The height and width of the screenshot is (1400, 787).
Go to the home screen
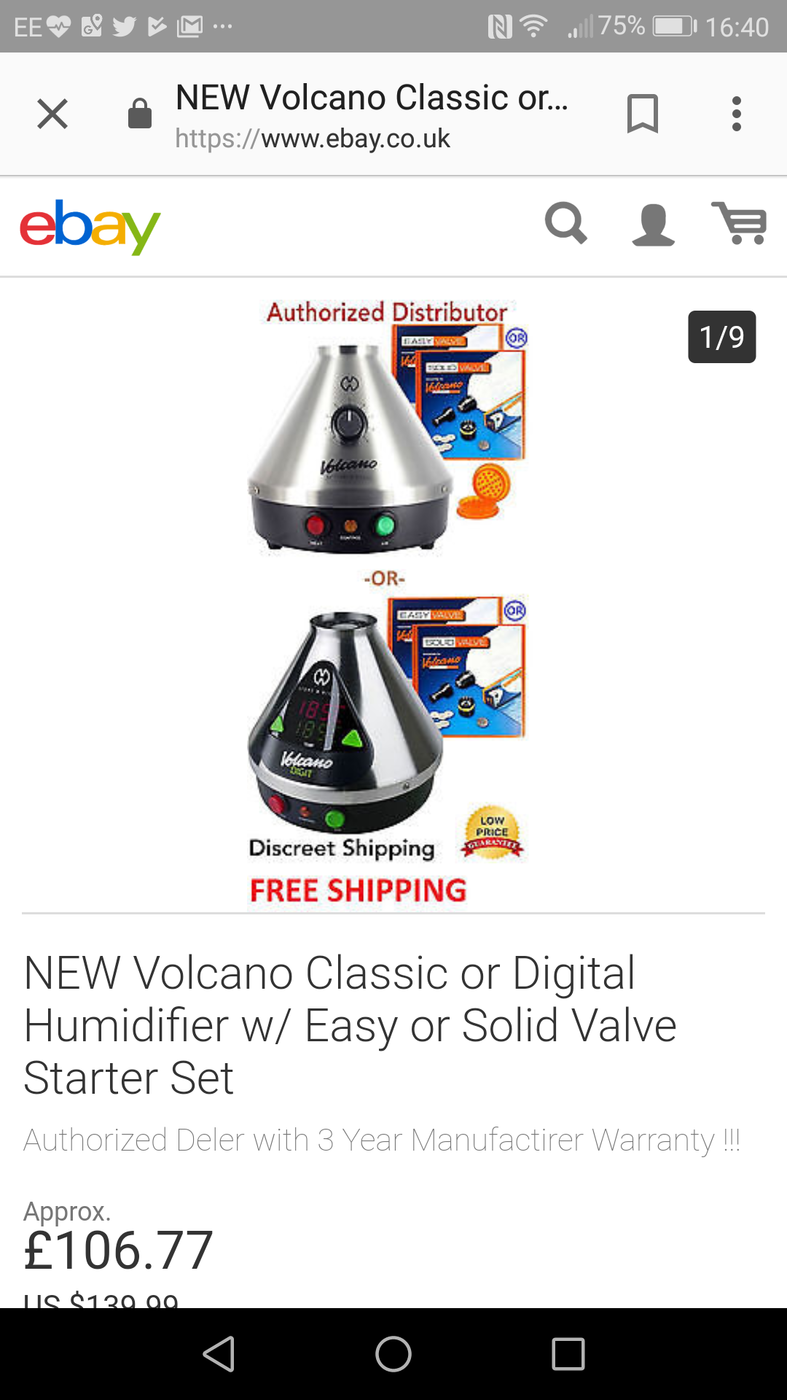coord(393,1353)
